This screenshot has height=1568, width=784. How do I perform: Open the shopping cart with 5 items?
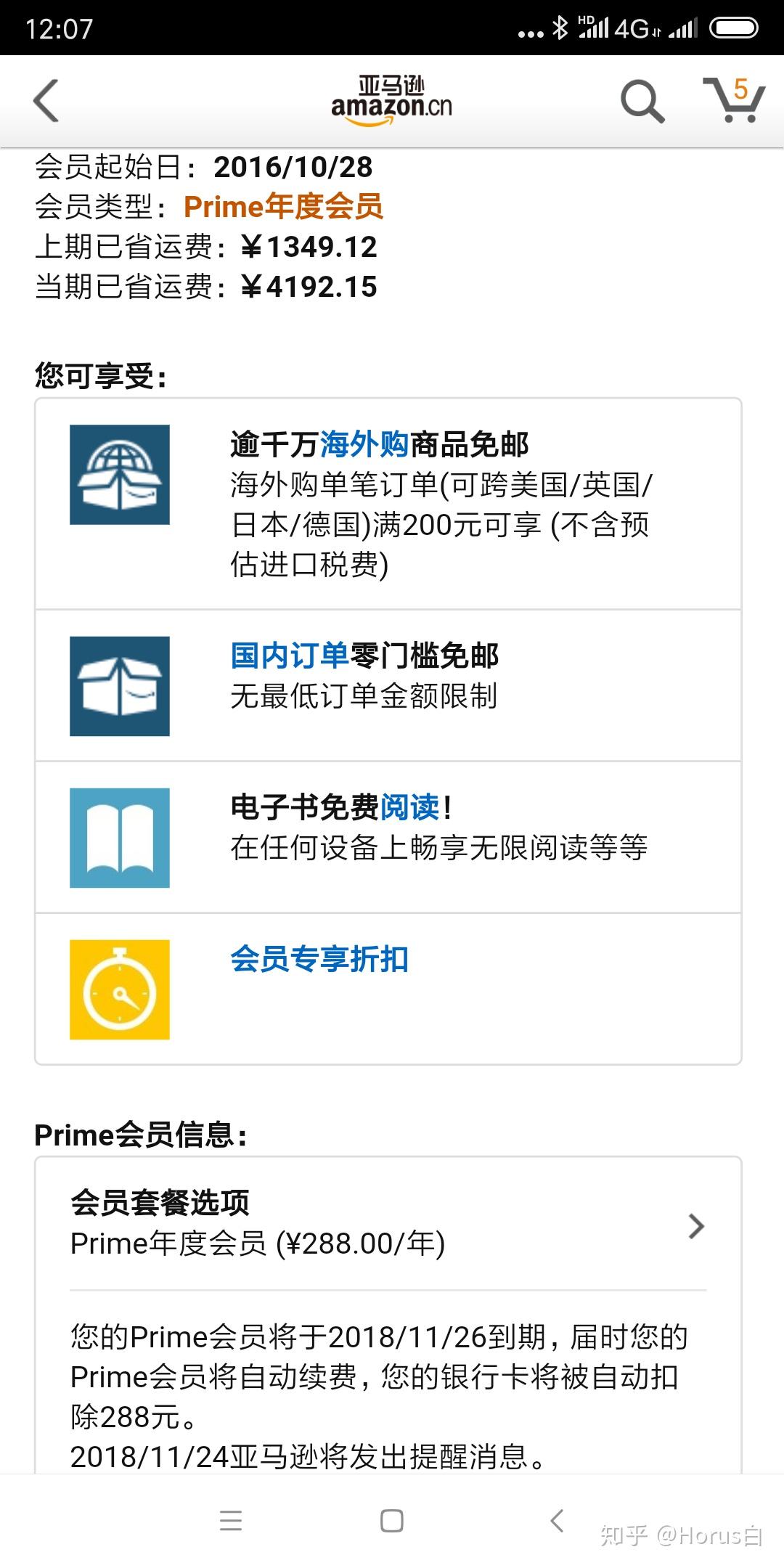(734, 101)
